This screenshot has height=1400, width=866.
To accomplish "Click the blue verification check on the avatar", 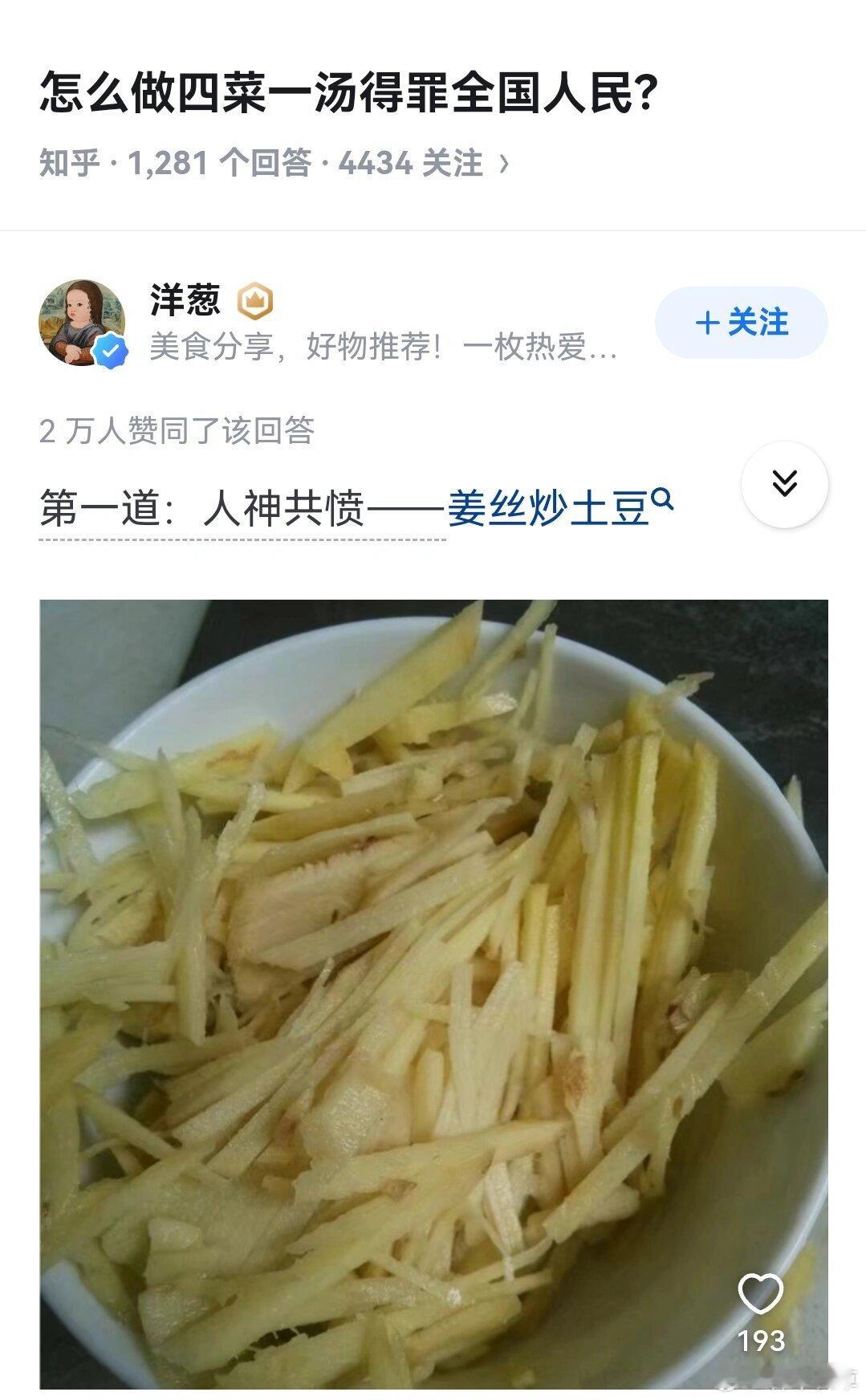I will click(108, 350).
